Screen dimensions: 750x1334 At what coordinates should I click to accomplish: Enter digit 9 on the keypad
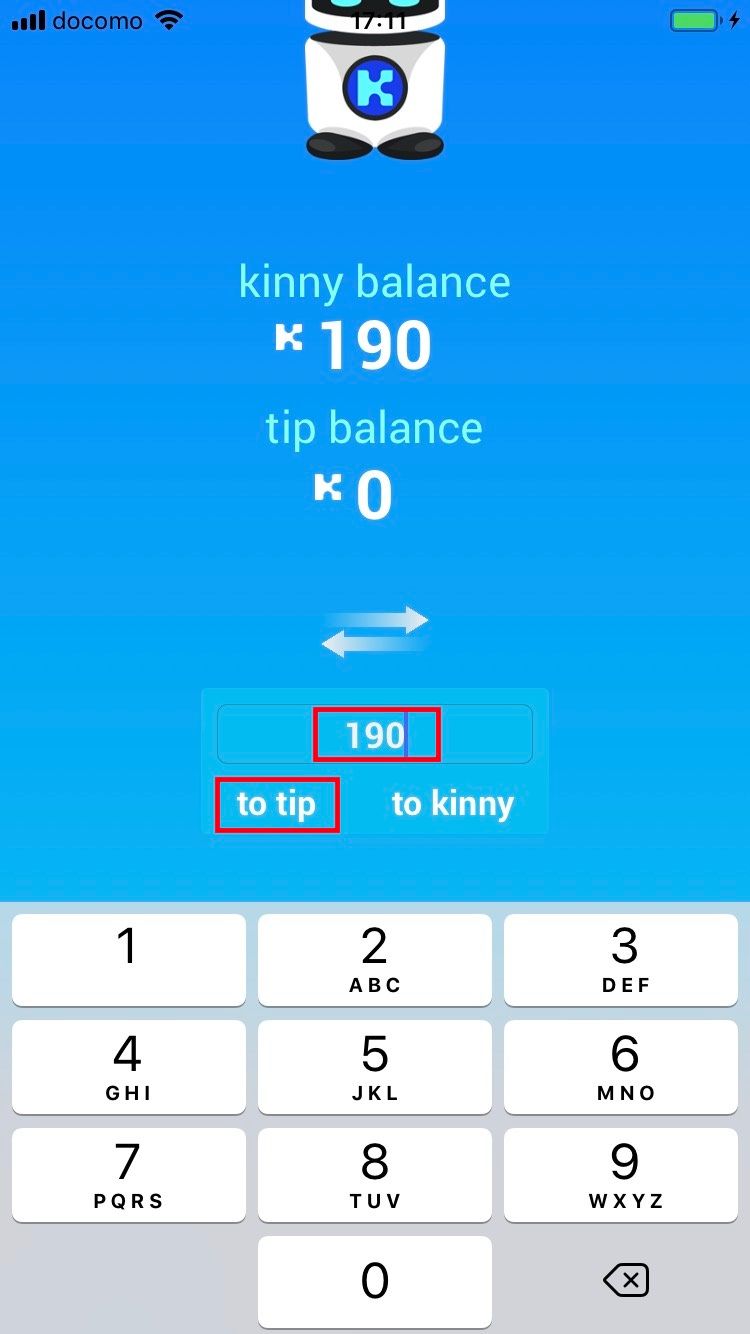coord(625,1174)
